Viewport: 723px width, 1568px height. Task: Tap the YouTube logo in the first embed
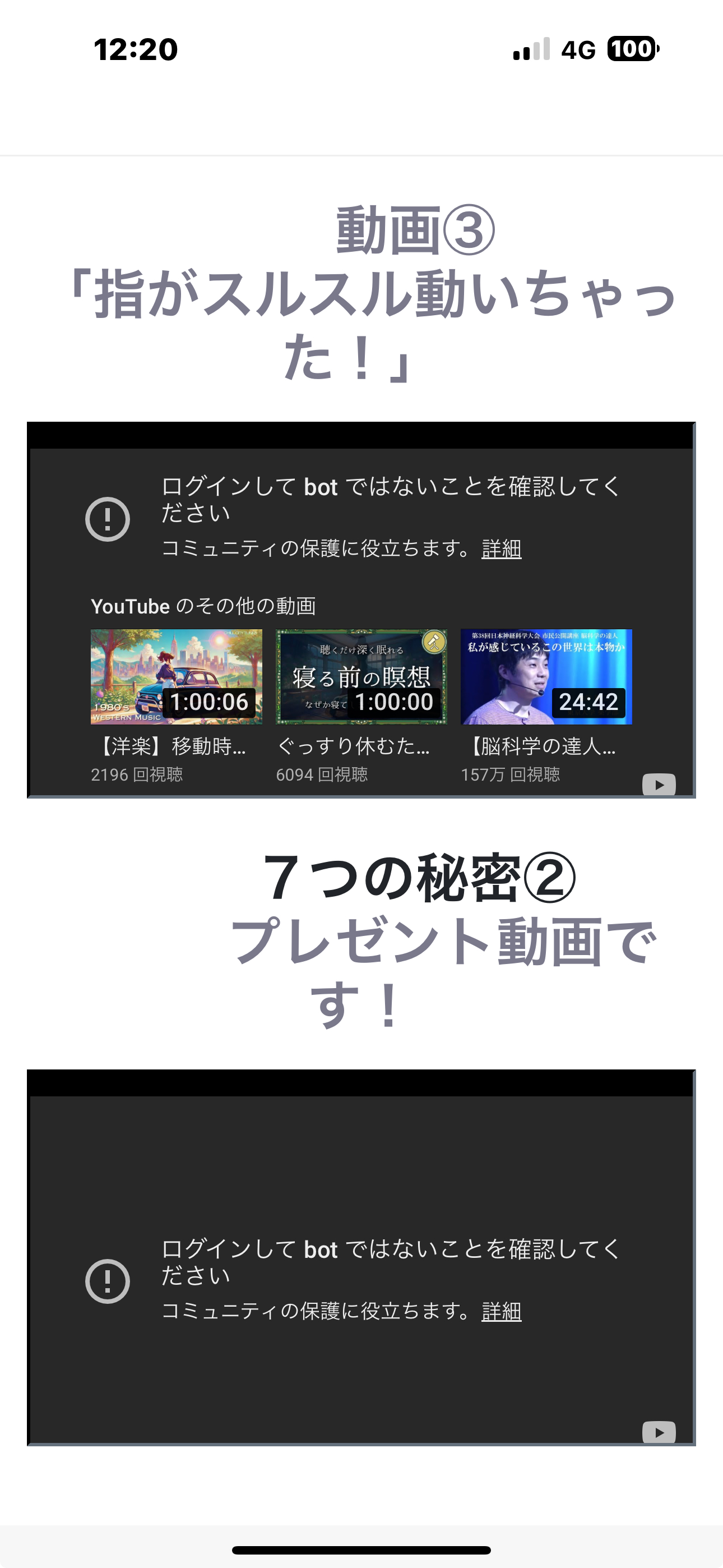(659, 784)
